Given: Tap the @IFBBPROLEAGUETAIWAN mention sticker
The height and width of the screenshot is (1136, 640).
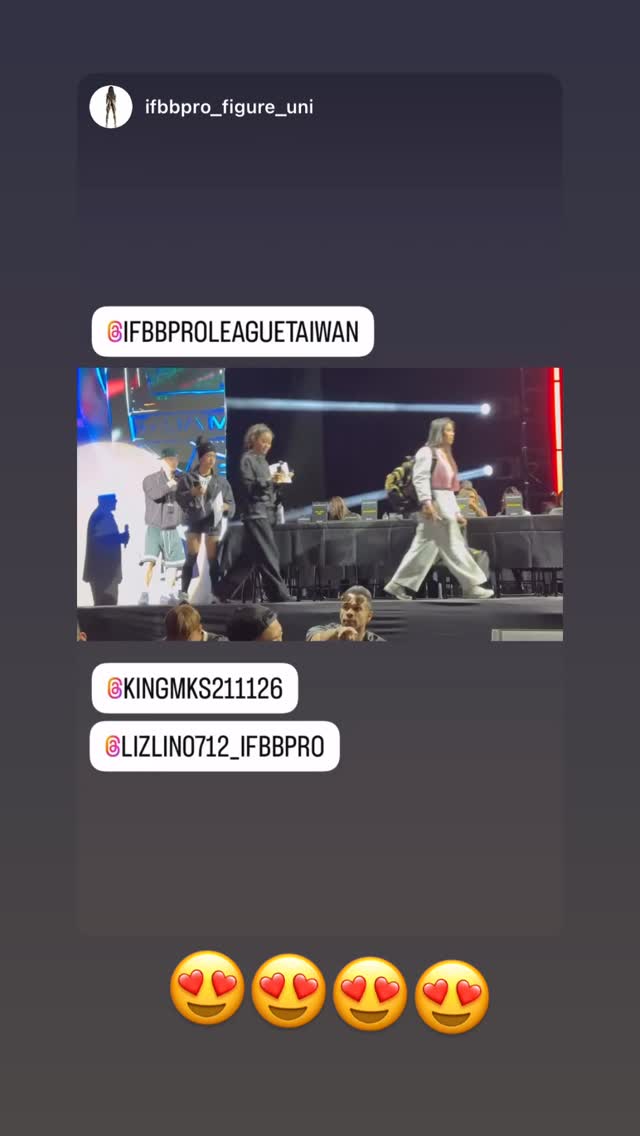Looking at the screenshot, I should (233, 331).
